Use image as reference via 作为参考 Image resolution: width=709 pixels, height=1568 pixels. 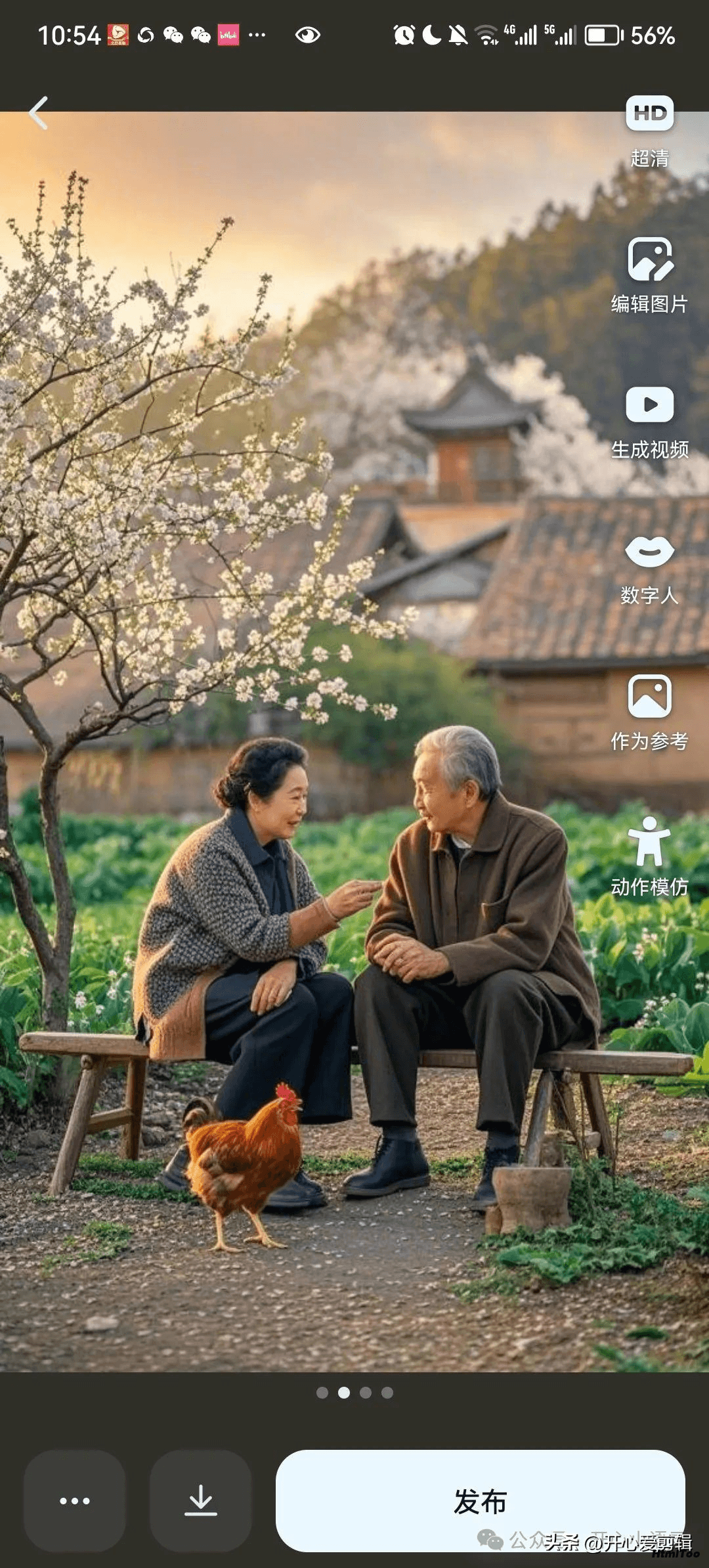coord(649,713)
